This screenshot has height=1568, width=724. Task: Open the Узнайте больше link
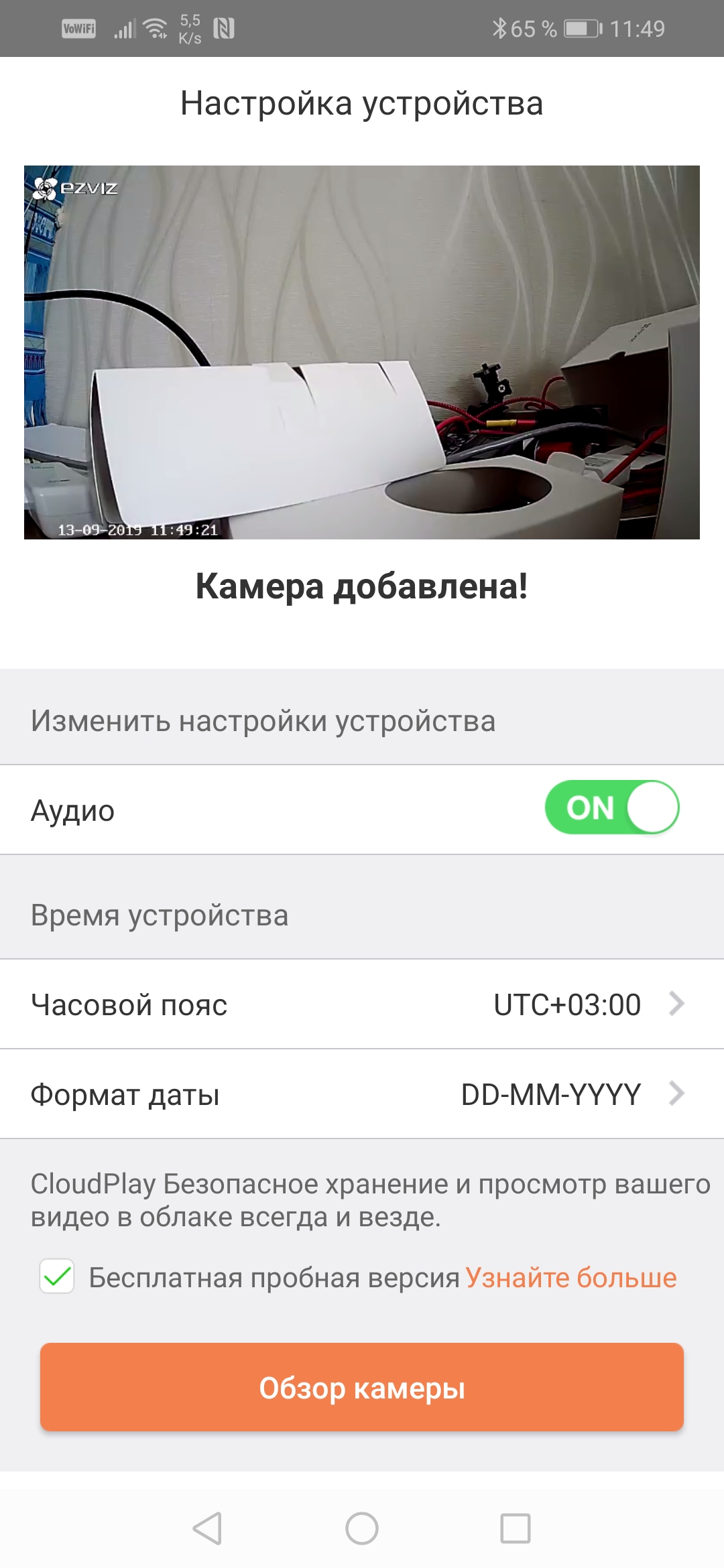(570, 1278)
